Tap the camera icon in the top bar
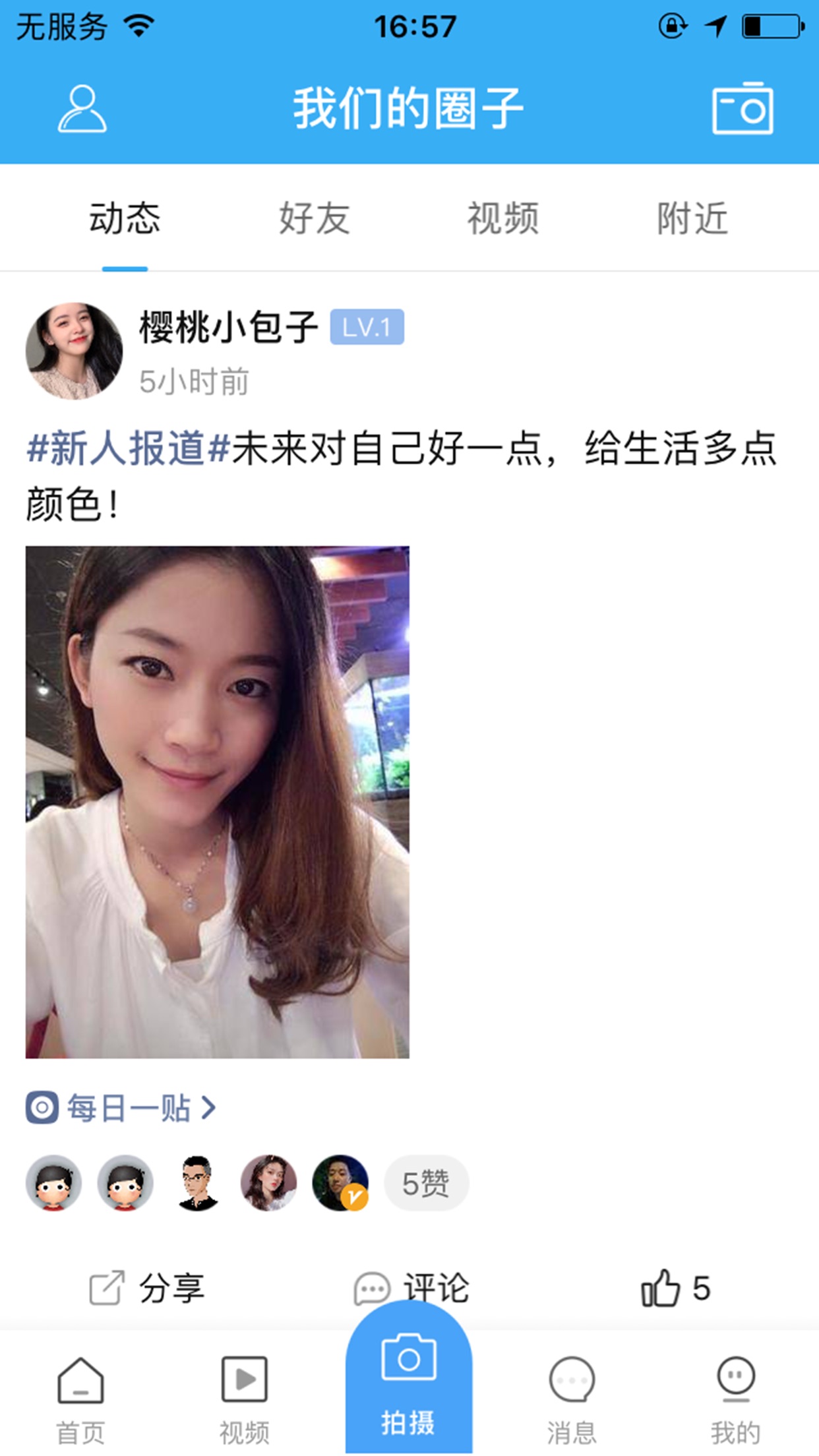Screen dimensions: 819x1456 tap(743, 109)
